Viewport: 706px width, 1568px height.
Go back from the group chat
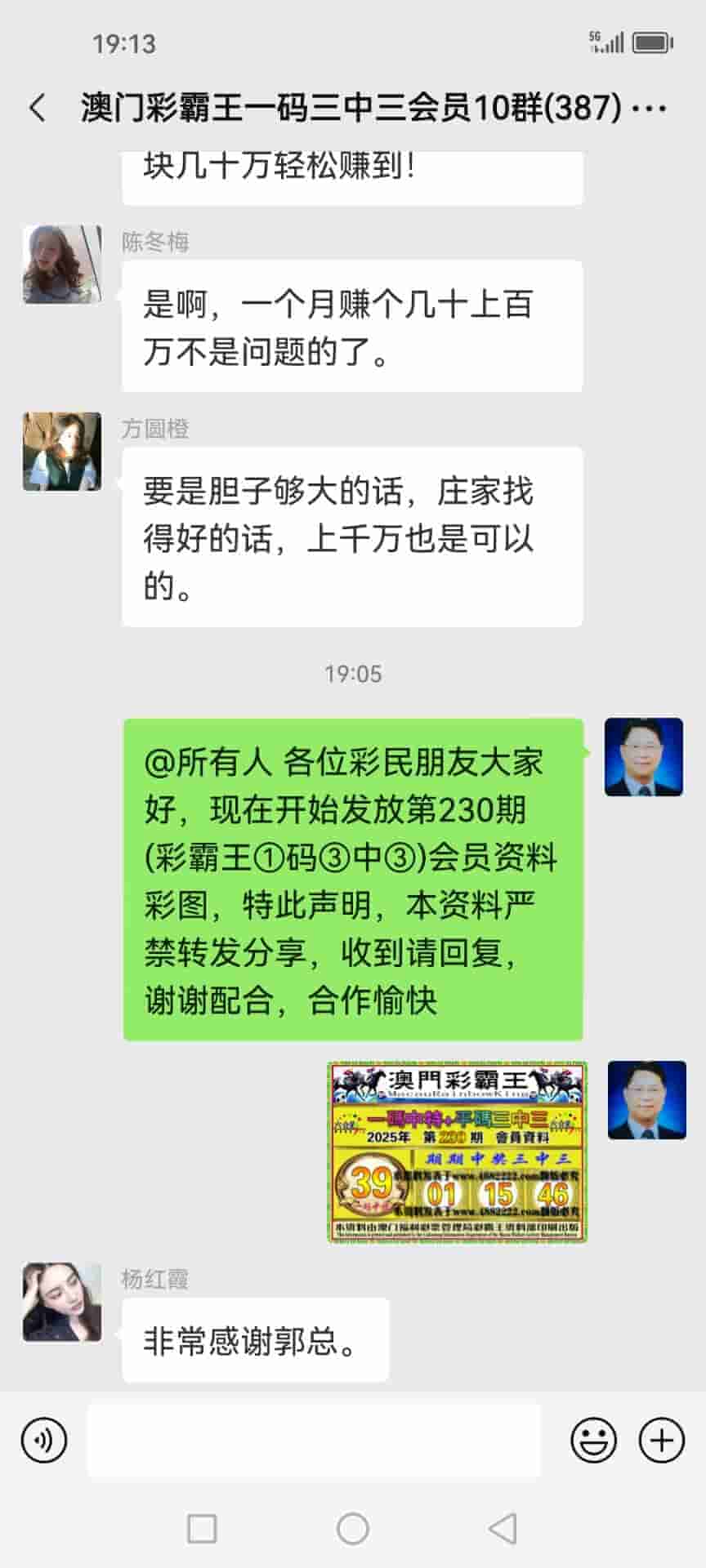[38, 108]
